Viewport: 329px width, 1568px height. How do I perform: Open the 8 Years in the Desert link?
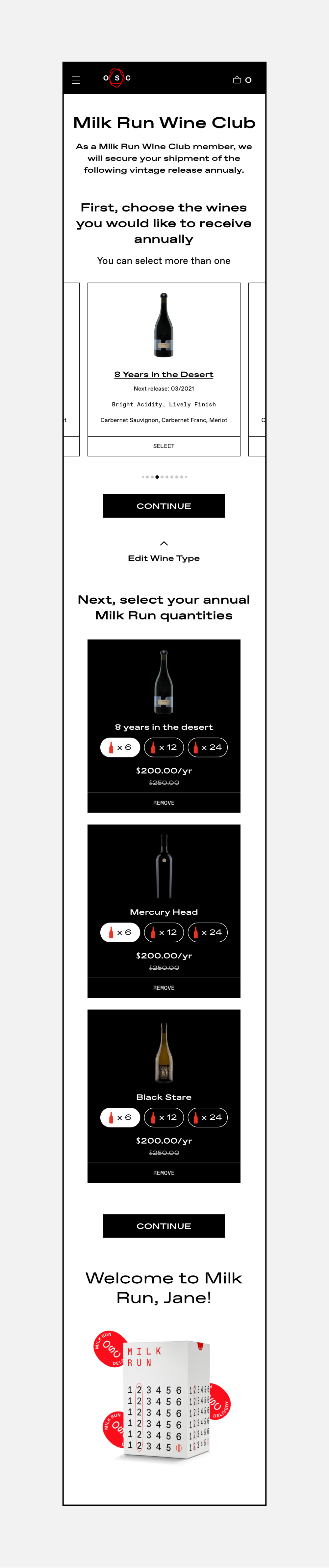coord(164,374)
